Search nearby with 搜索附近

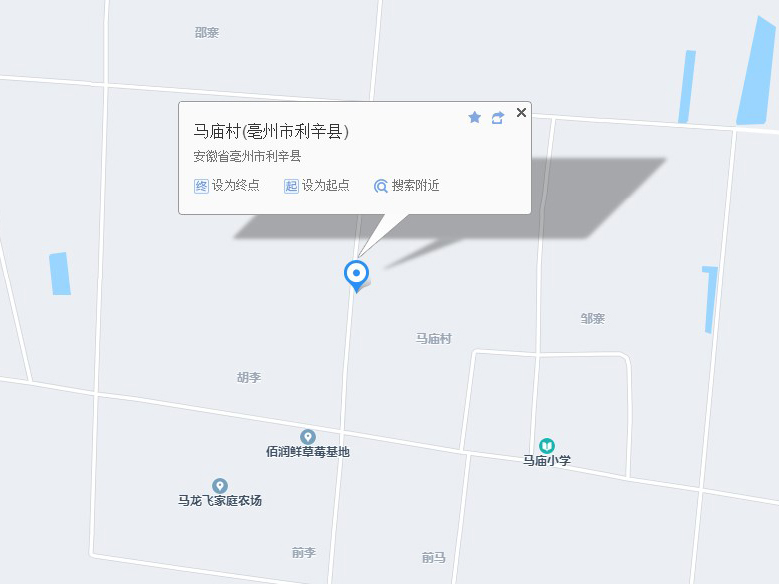click(x=407, y=186)
